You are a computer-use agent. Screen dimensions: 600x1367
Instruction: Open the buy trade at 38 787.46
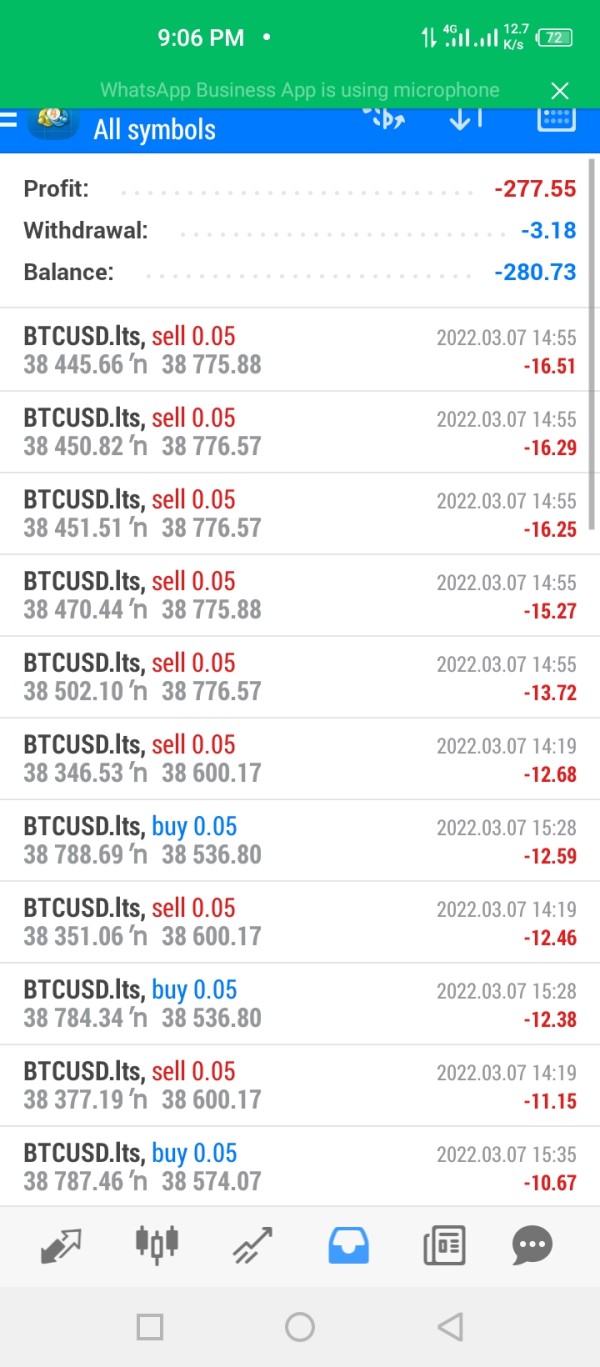point(300,1166)
